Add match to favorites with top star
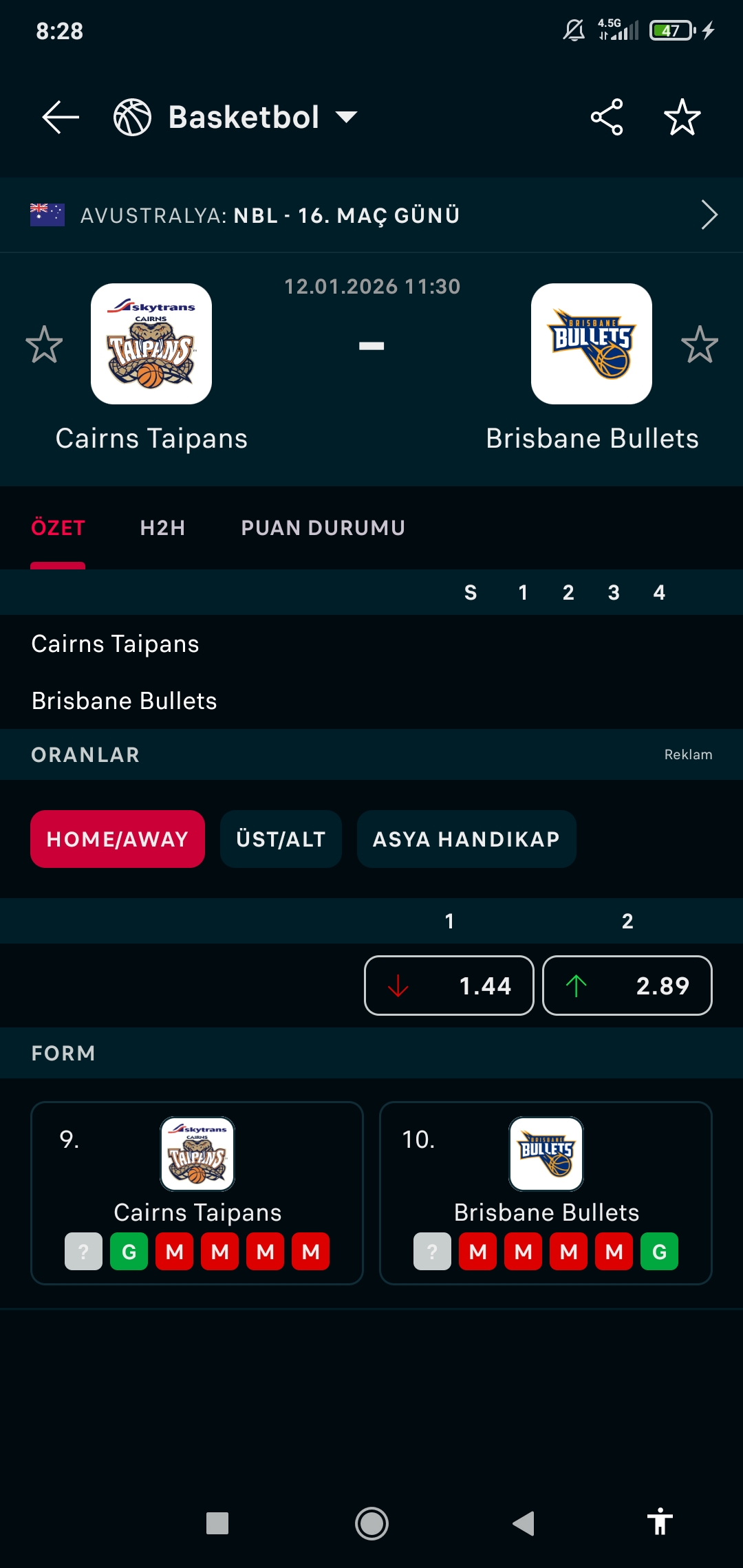This screenshot has width=743, height=1568. tap(682, 117)
